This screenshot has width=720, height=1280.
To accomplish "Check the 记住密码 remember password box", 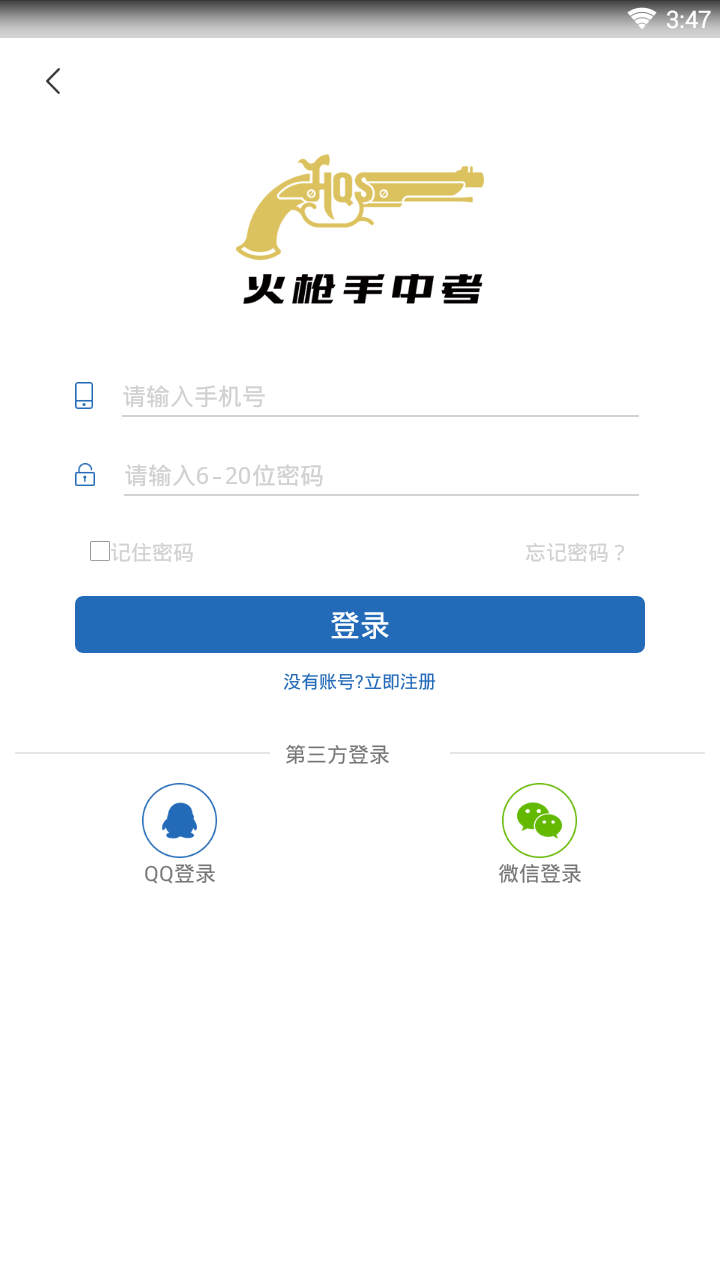I will tap(100, 551).
